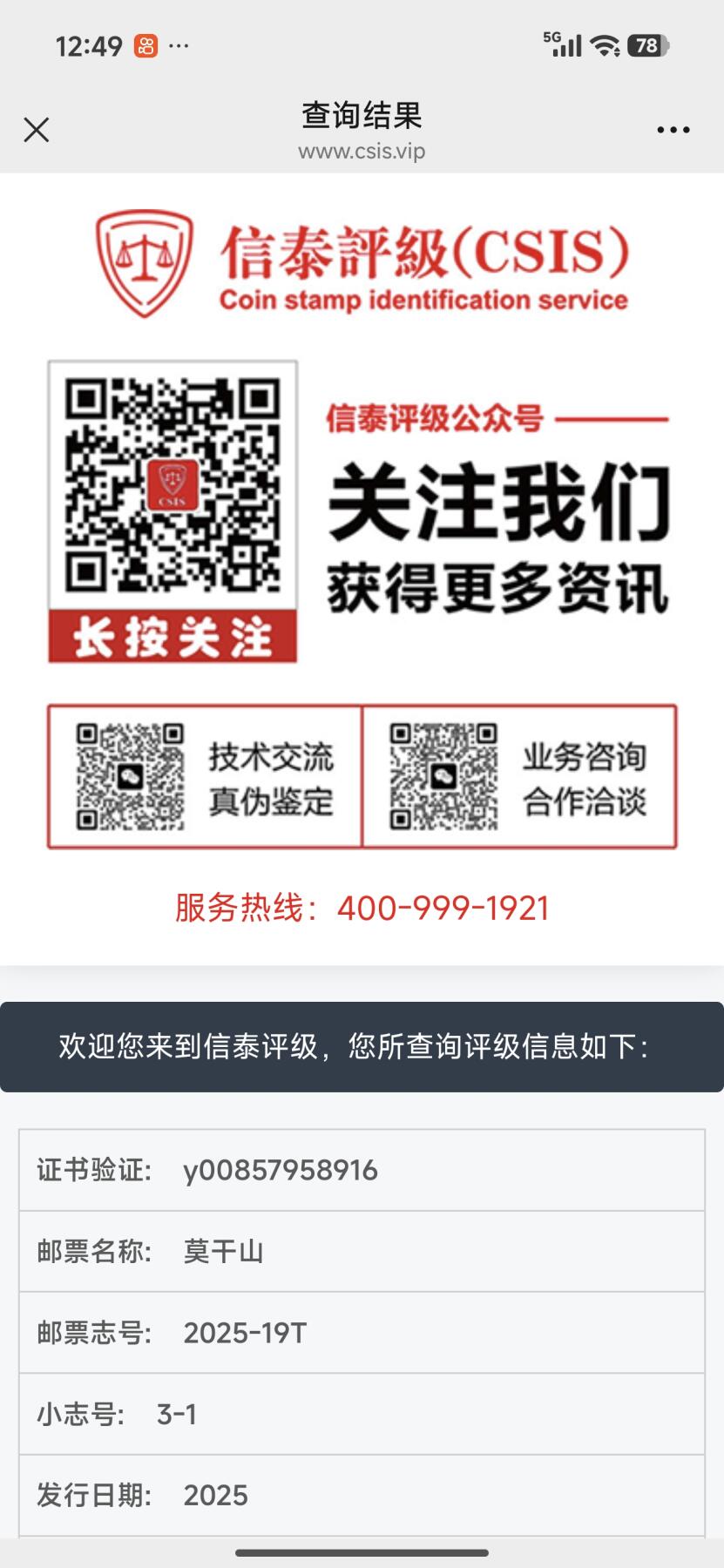This screenshot has width=724, height=1568.
Task: Close the page with the X button
Action: tap(37, 129)
